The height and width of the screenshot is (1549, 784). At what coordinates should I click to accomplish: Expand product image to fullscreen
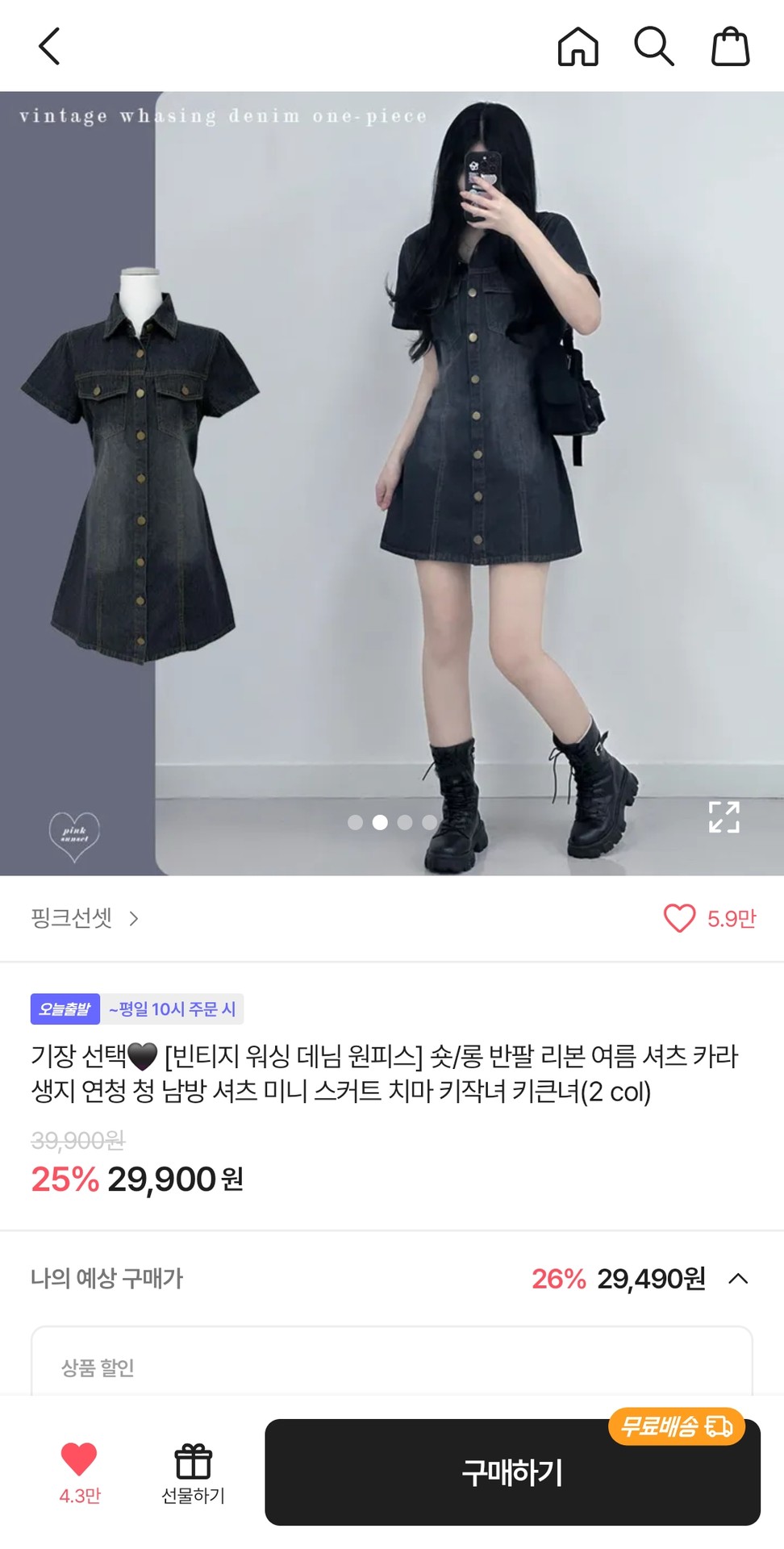pyautogui.click(x=724, y=816)
